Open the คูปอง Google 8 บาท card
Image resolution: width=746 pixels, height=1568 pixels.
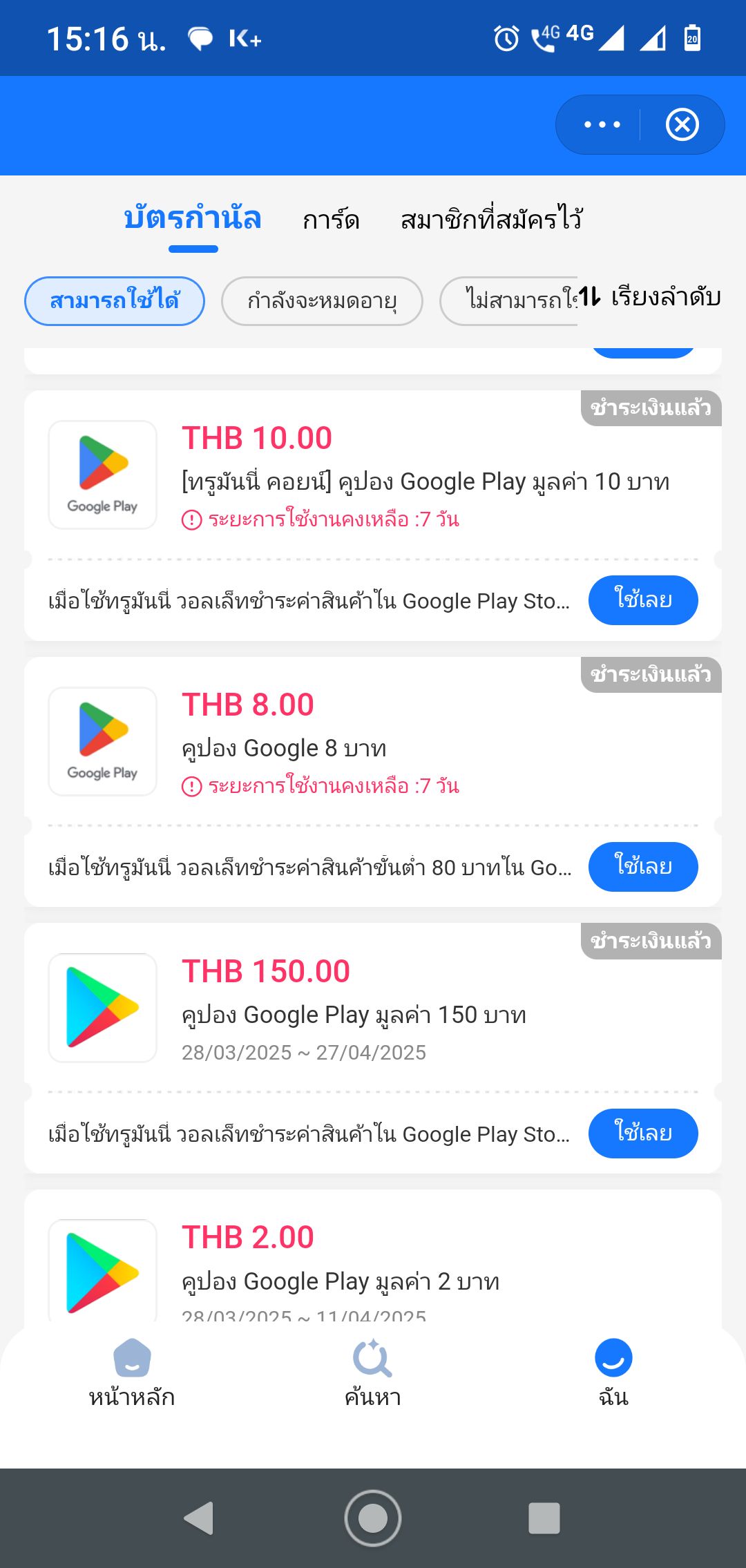coord(373,743)
